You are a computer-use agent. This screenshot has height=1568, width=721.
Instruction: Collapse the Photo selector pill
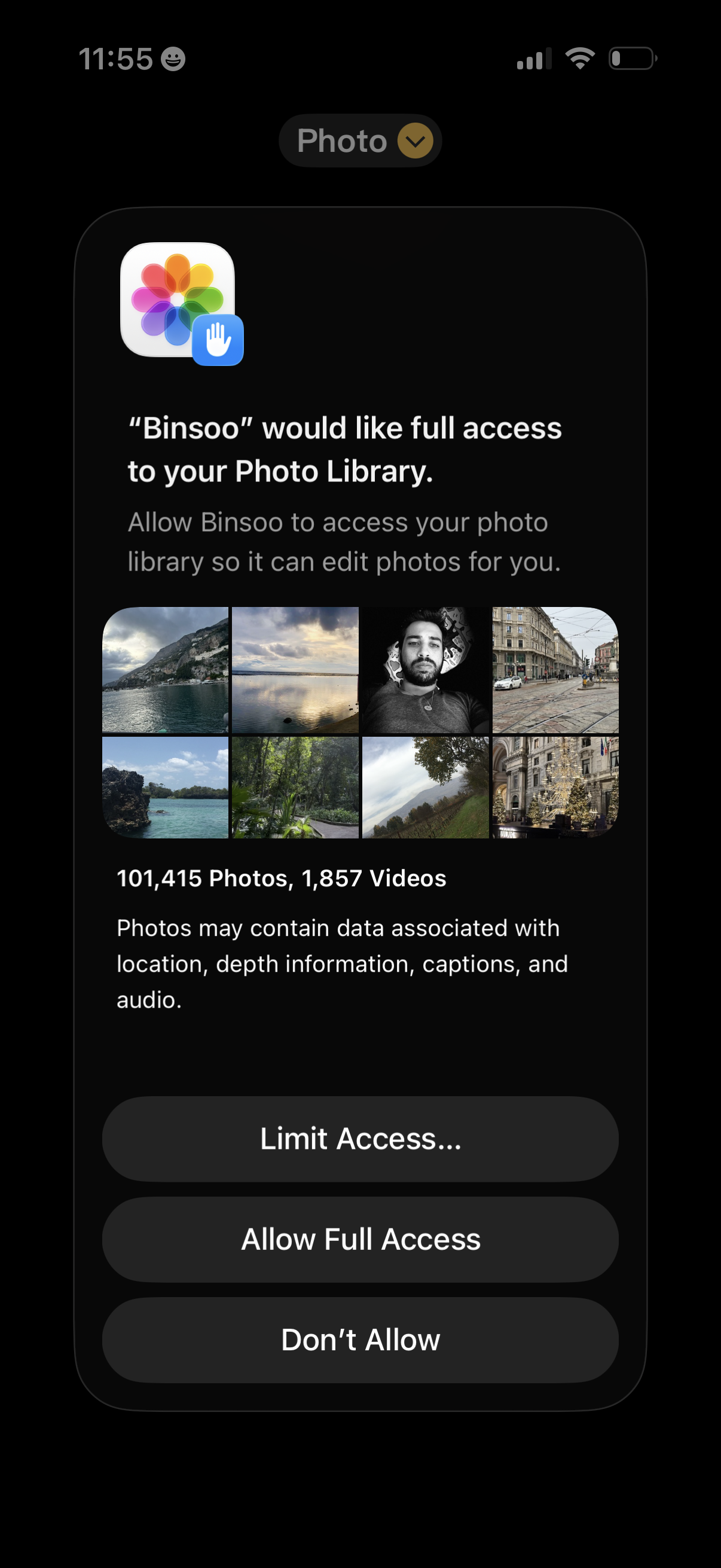(360, 140)
